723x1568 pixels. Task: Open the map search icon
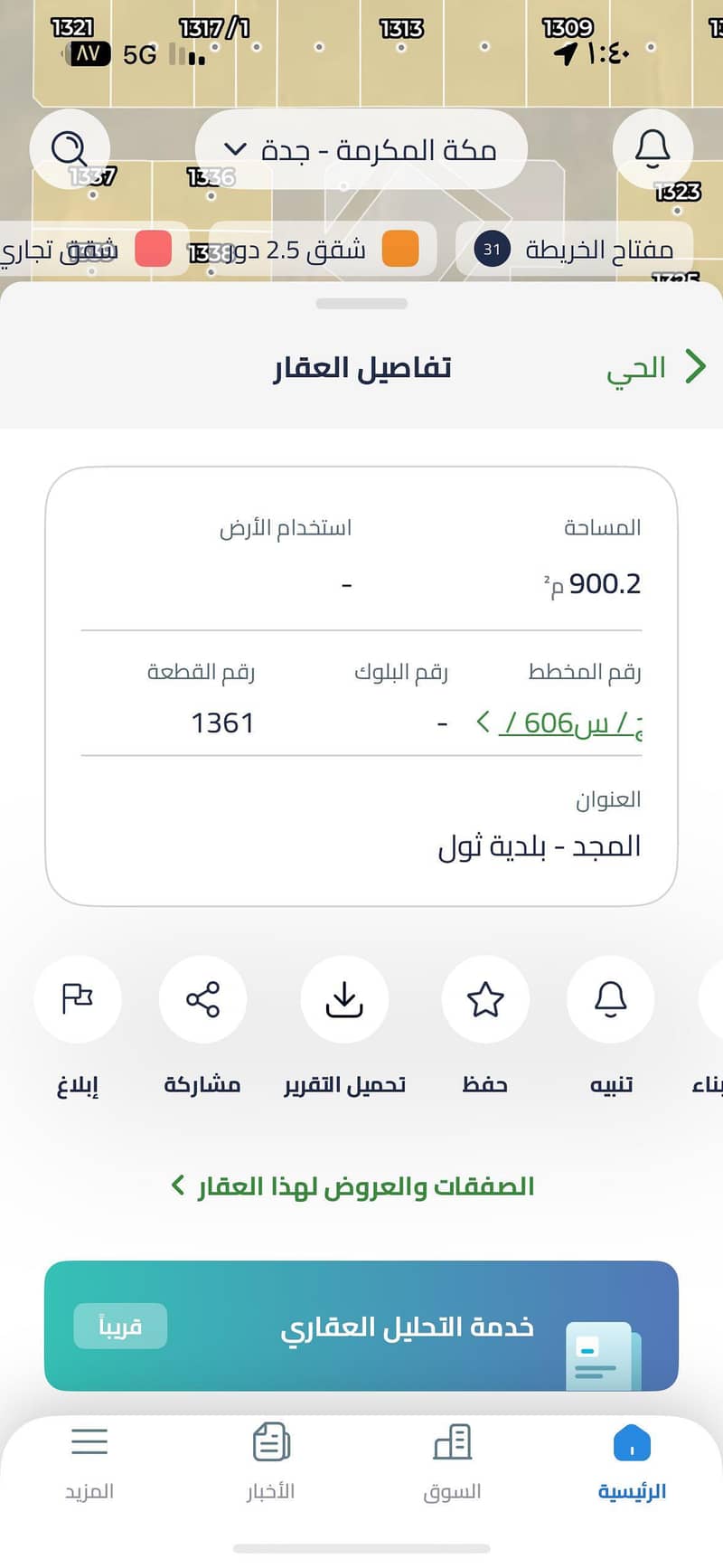coord(69,149)
